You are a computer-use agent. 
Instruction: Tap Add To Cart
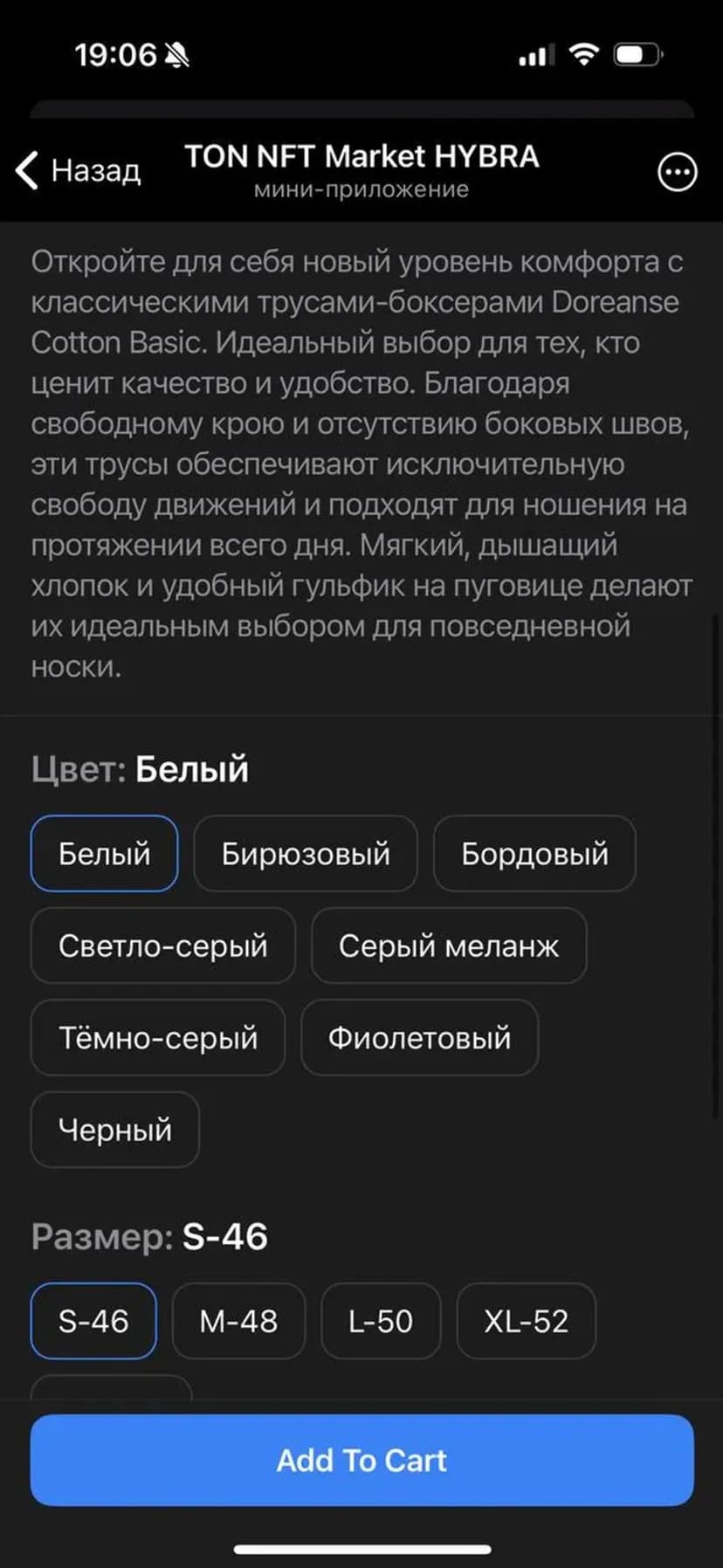coord(361,1460)
